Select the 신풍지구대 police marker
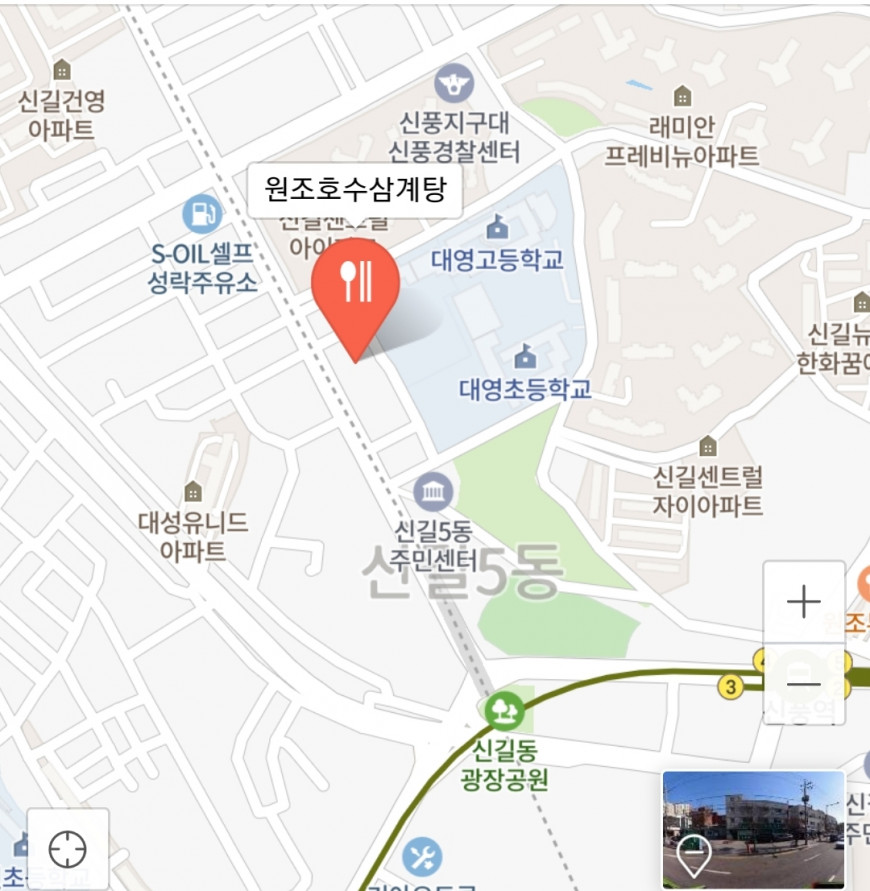 pos(454,83)
